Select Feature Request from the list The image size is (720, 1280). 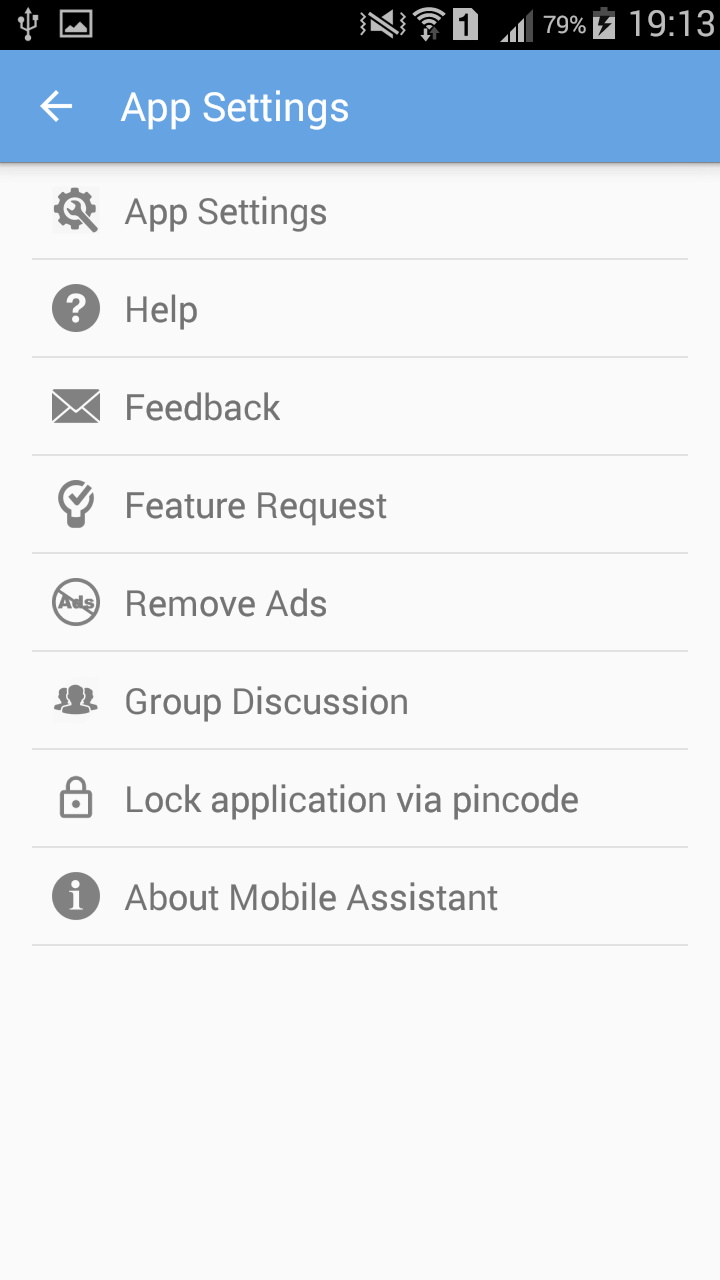point(360,504)
